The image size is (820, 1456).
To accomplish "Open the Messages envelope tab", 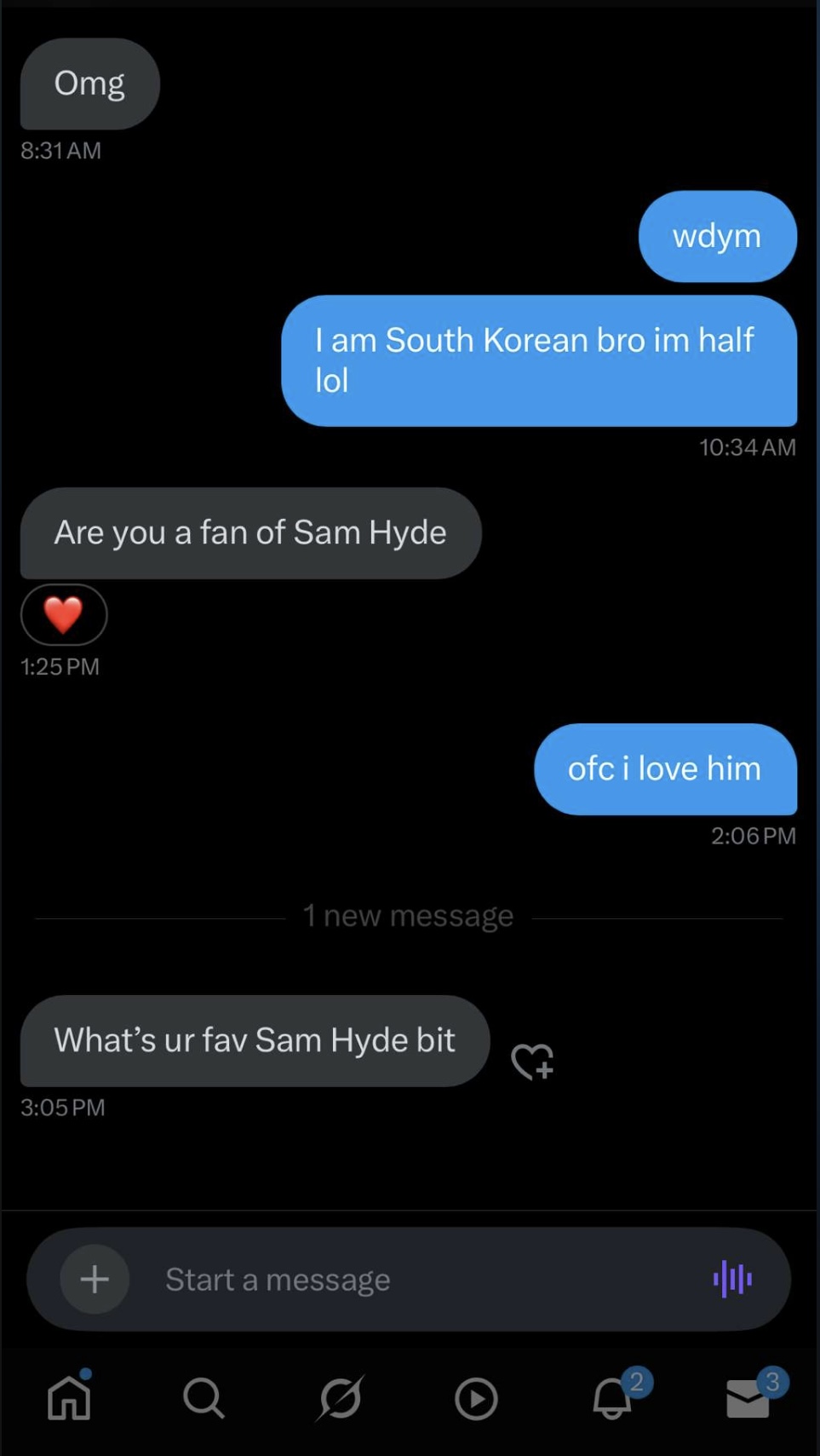I will [748, 1398].
